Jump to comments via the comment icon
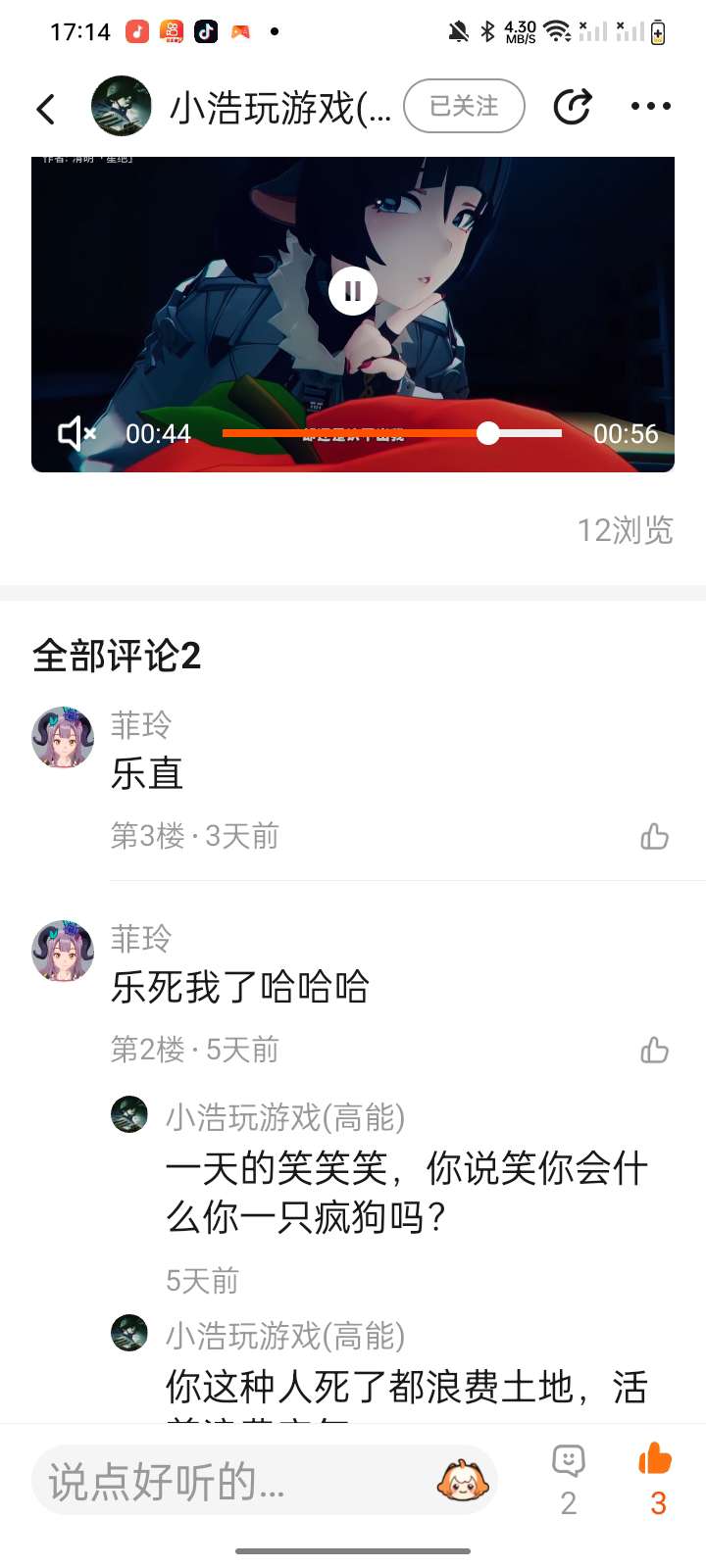The height and width of the screenshot is (1568, 706). click(x=569, y=1461)
